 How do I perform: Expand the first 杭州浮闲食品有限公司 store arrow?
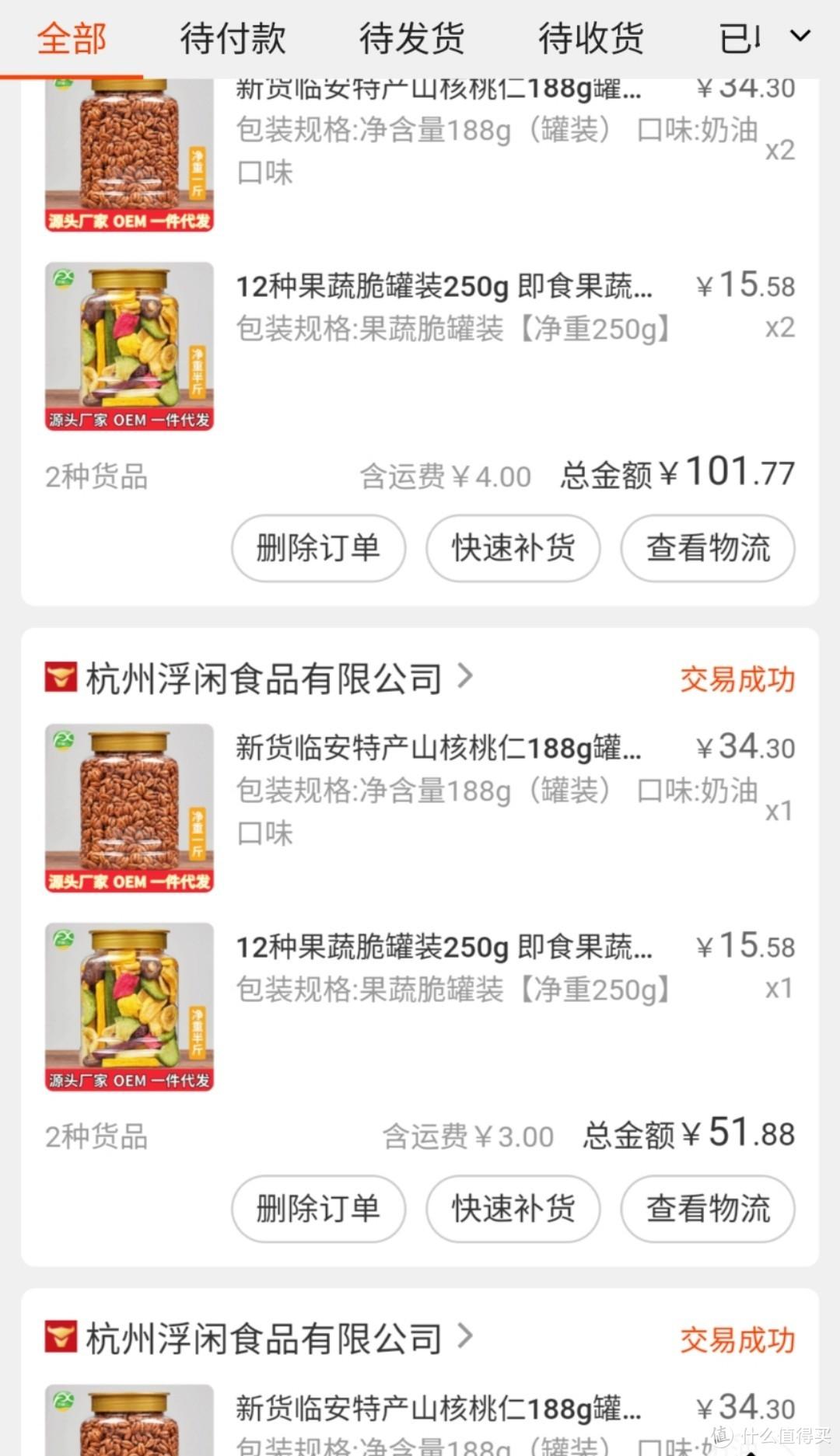(465, 677)
